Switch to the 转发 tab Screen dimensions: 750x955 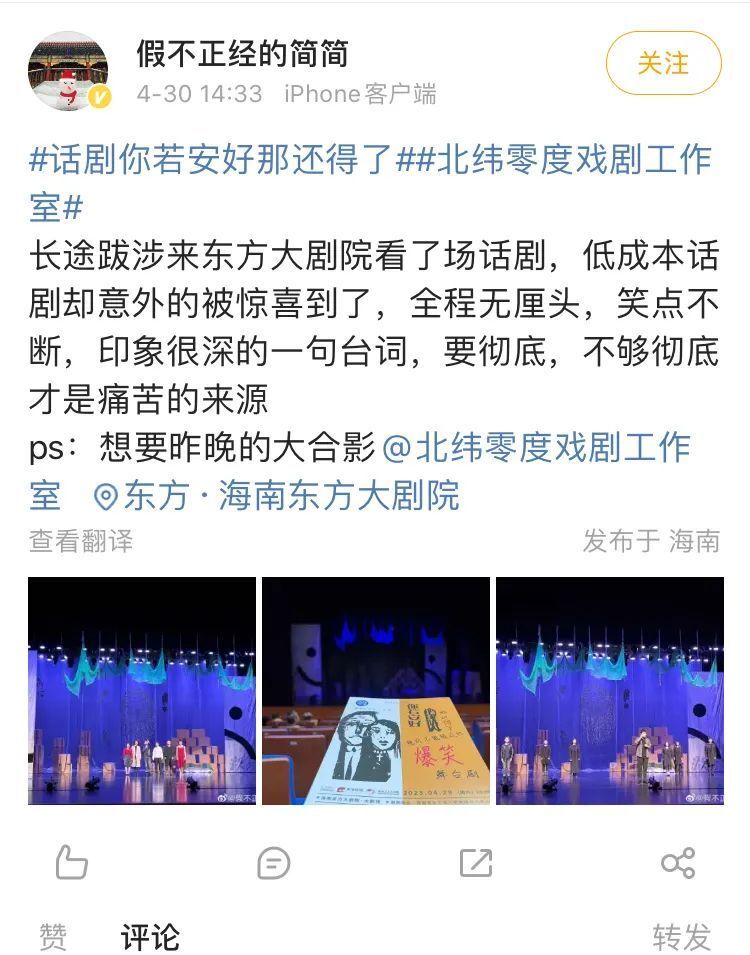coord(682,937)
